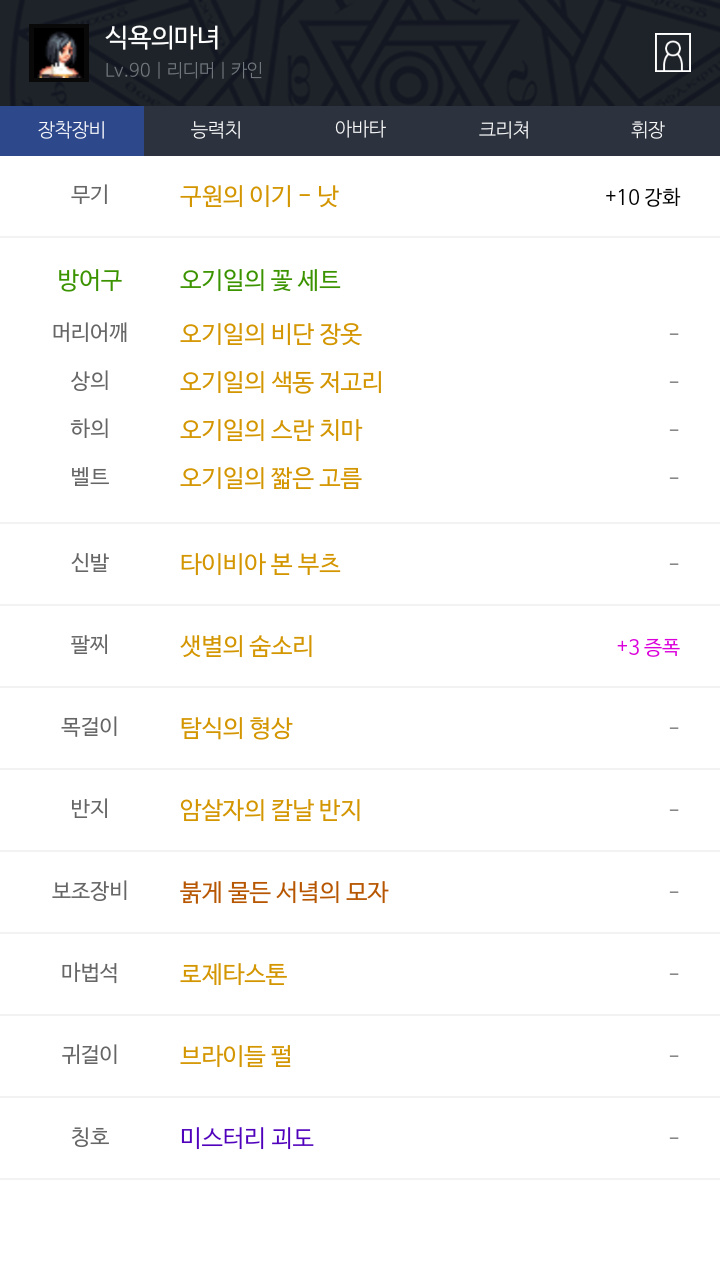Open 타이비아 본 부츠 shoes

[260, 563]
